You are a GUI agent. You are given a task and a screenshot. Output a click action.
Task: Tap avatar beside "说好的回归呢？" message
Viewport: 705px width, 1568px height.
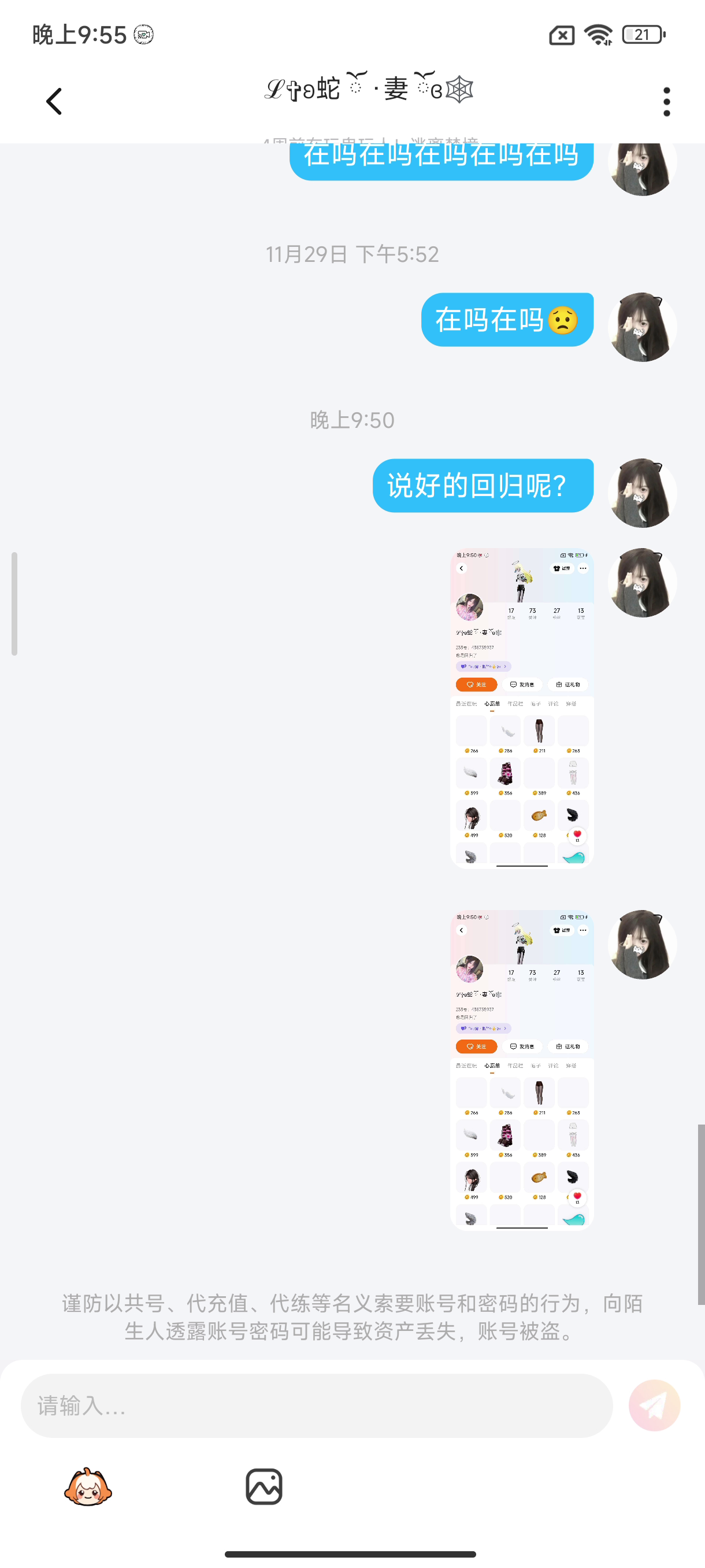[x=642, y=493]
